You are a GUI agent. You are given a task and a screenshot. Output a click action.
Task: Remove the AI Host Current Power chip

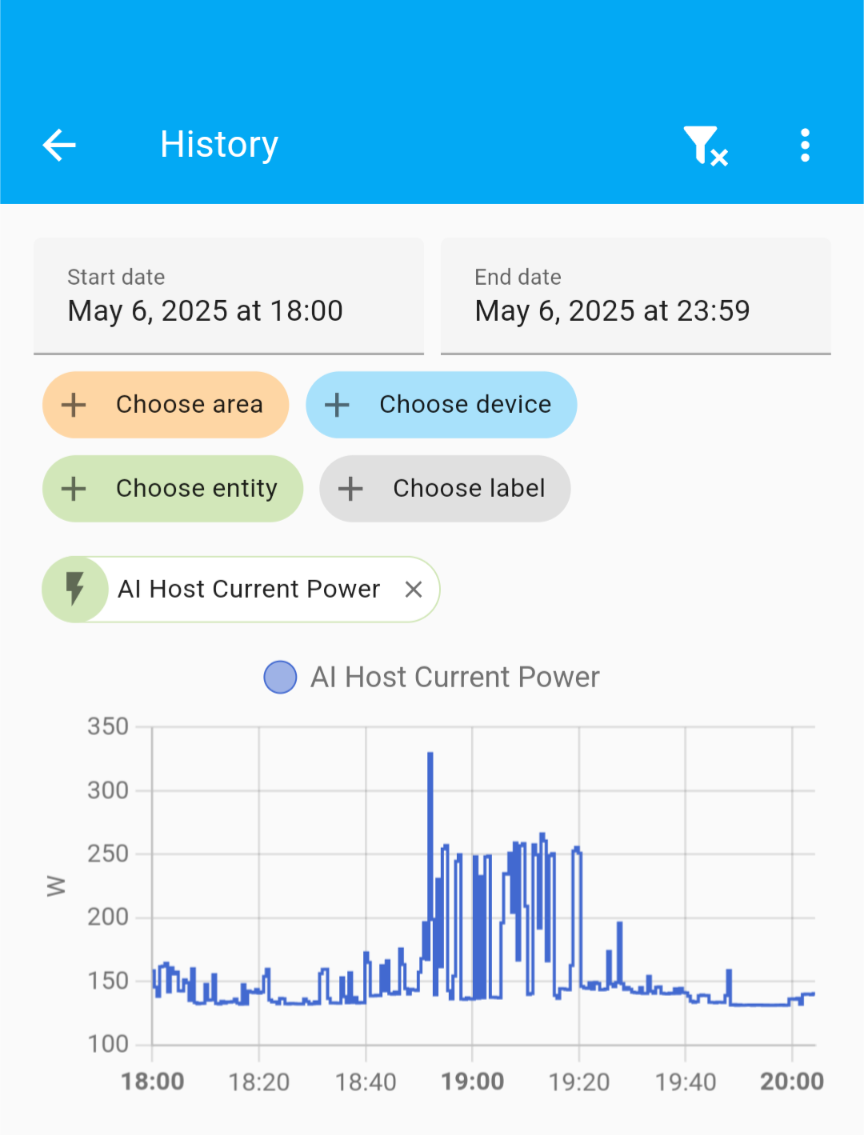pos(413,590)
